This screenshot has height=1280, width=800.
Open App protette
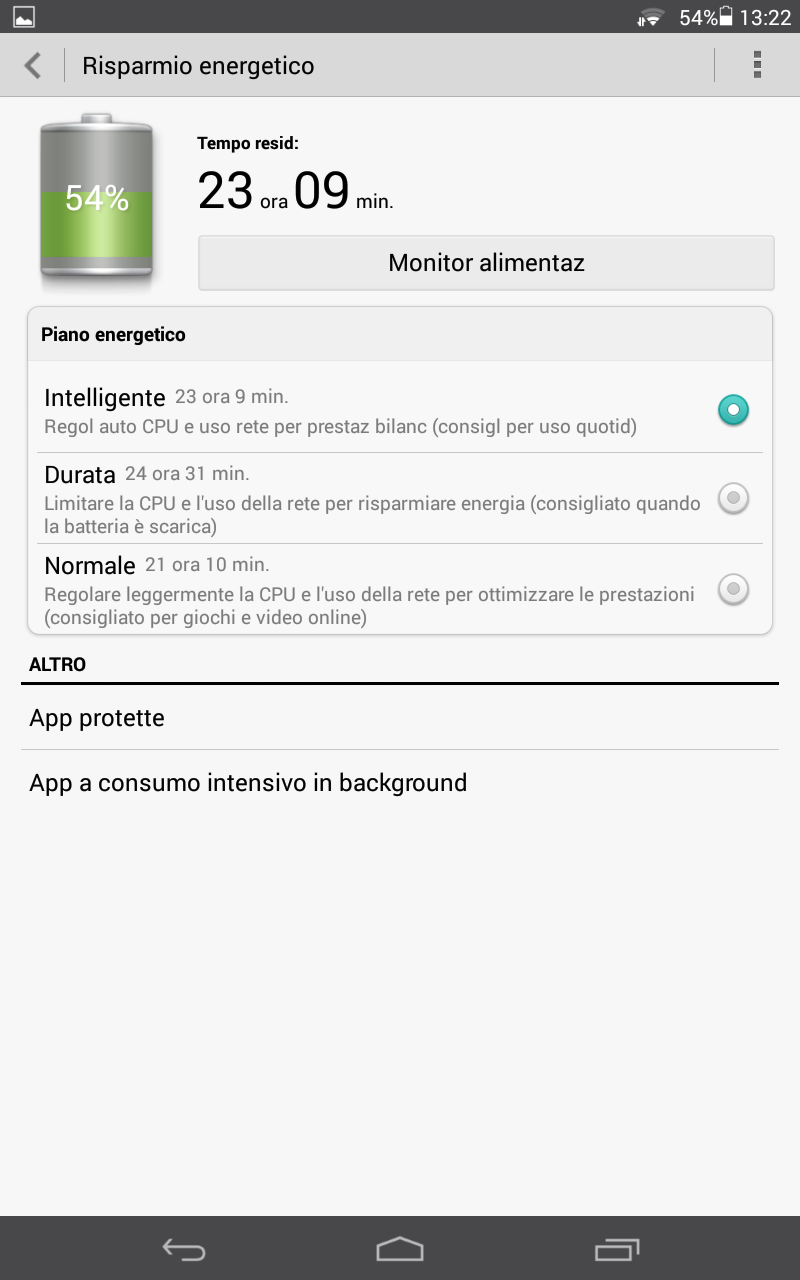pyautogui.click(x=400, y=718)
